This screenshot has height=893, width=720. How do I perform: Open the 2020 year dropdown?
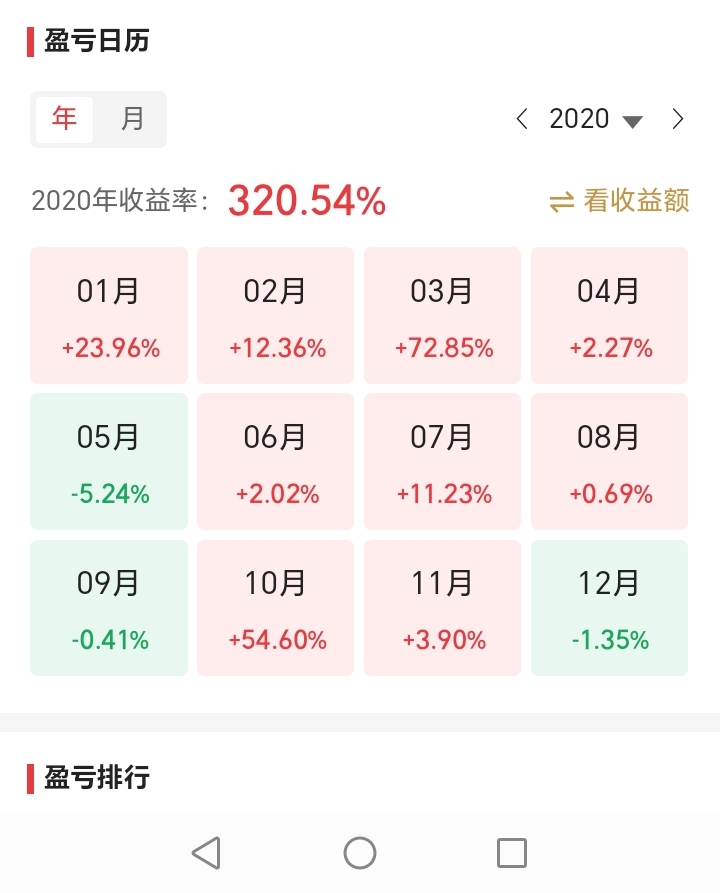(596, 119)
